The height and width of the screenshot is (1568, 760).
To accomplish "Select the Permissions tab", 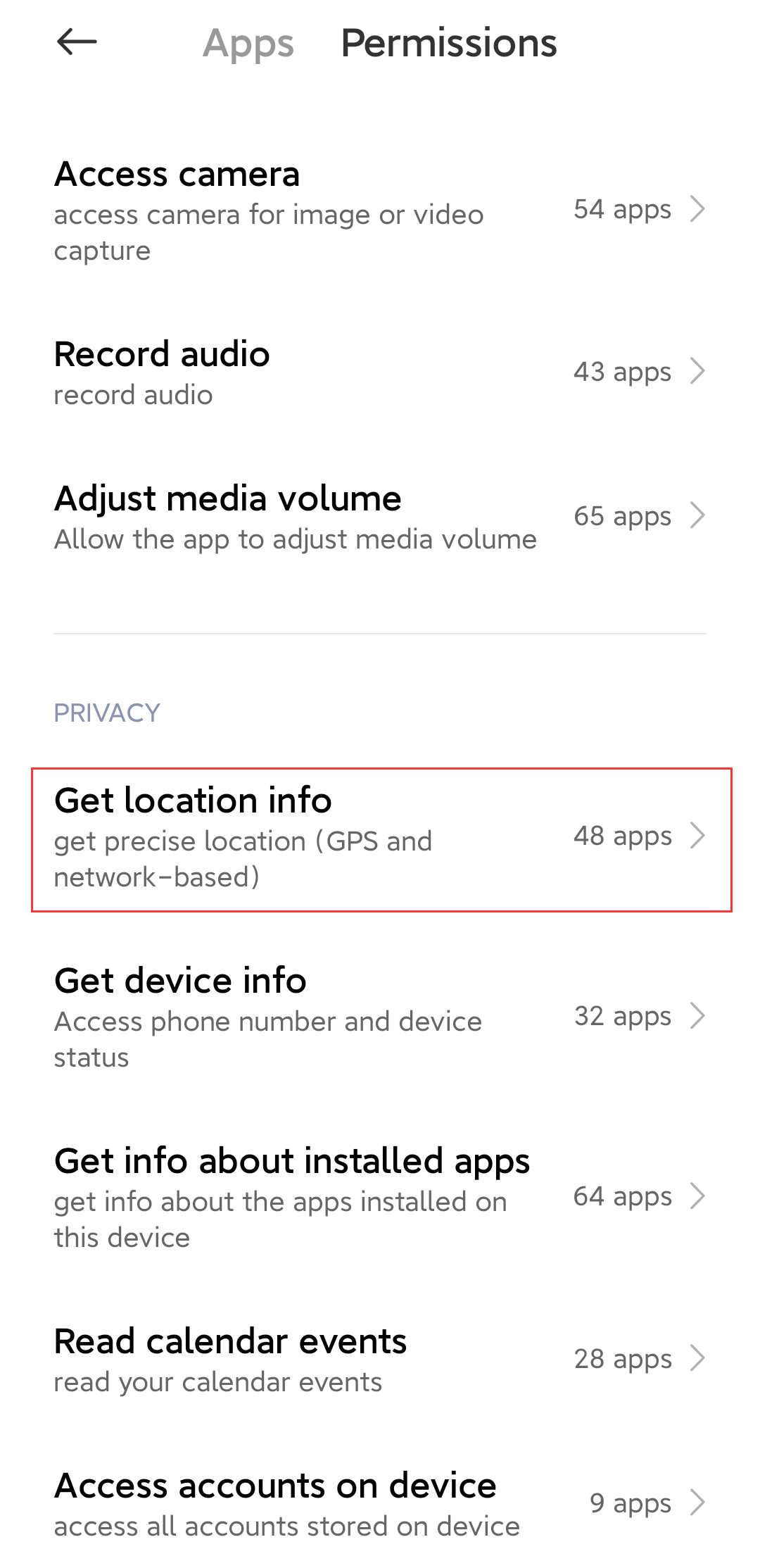I will pos(449,43).
